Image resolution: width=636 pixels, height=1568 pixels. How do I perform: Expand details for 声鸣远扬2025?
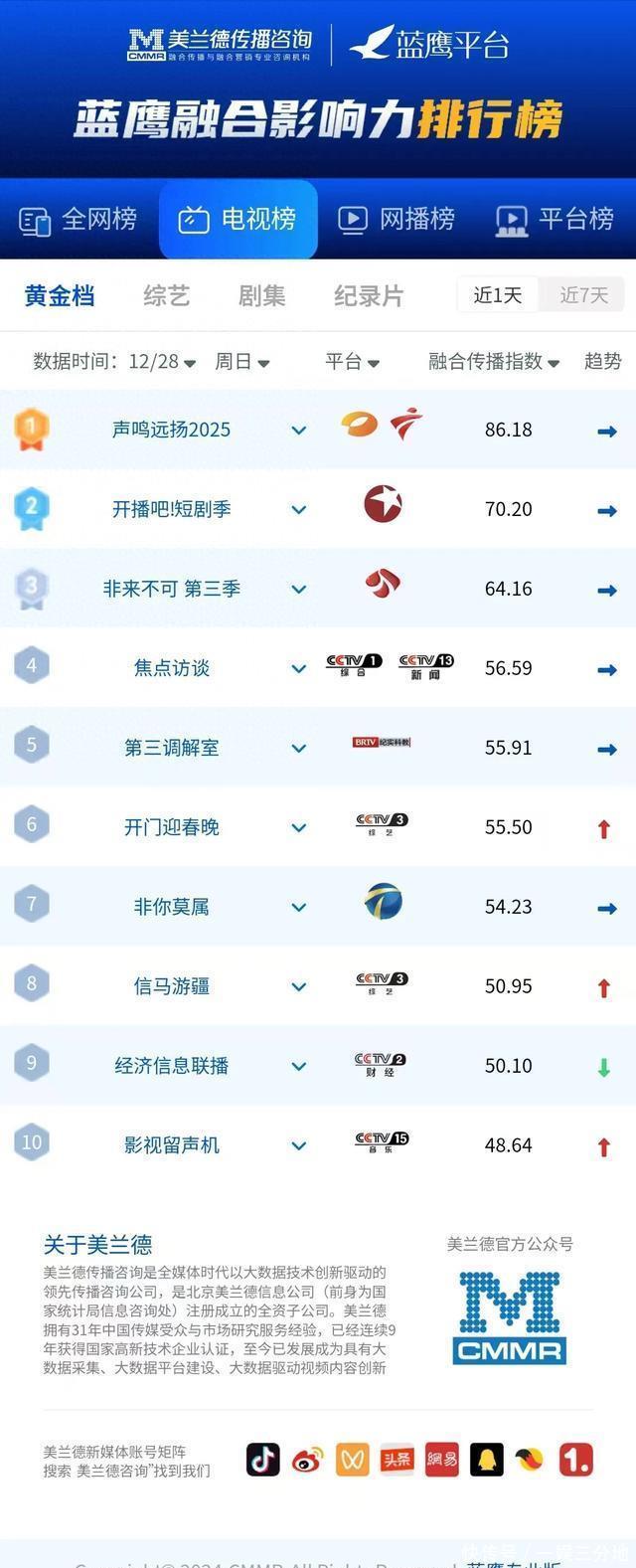[x=299, y=431]
